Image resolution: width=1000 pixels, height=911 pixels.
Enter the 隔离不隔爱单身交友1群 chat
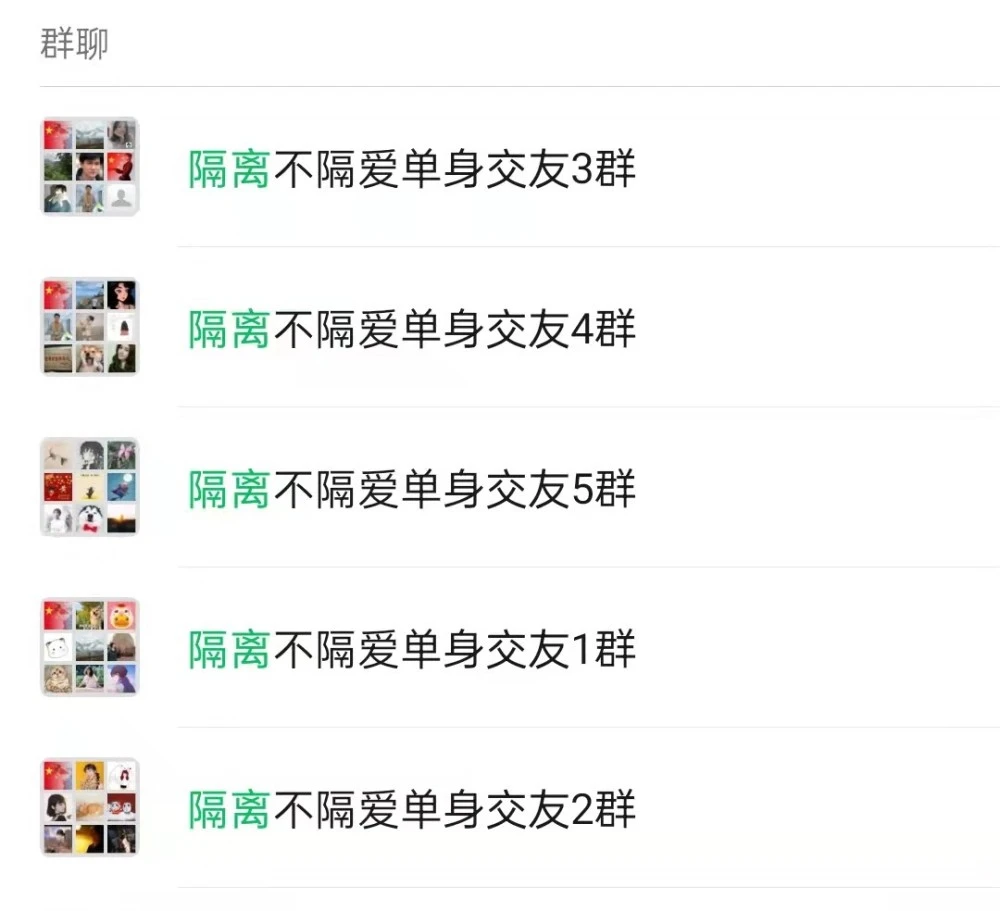[412, 648]
